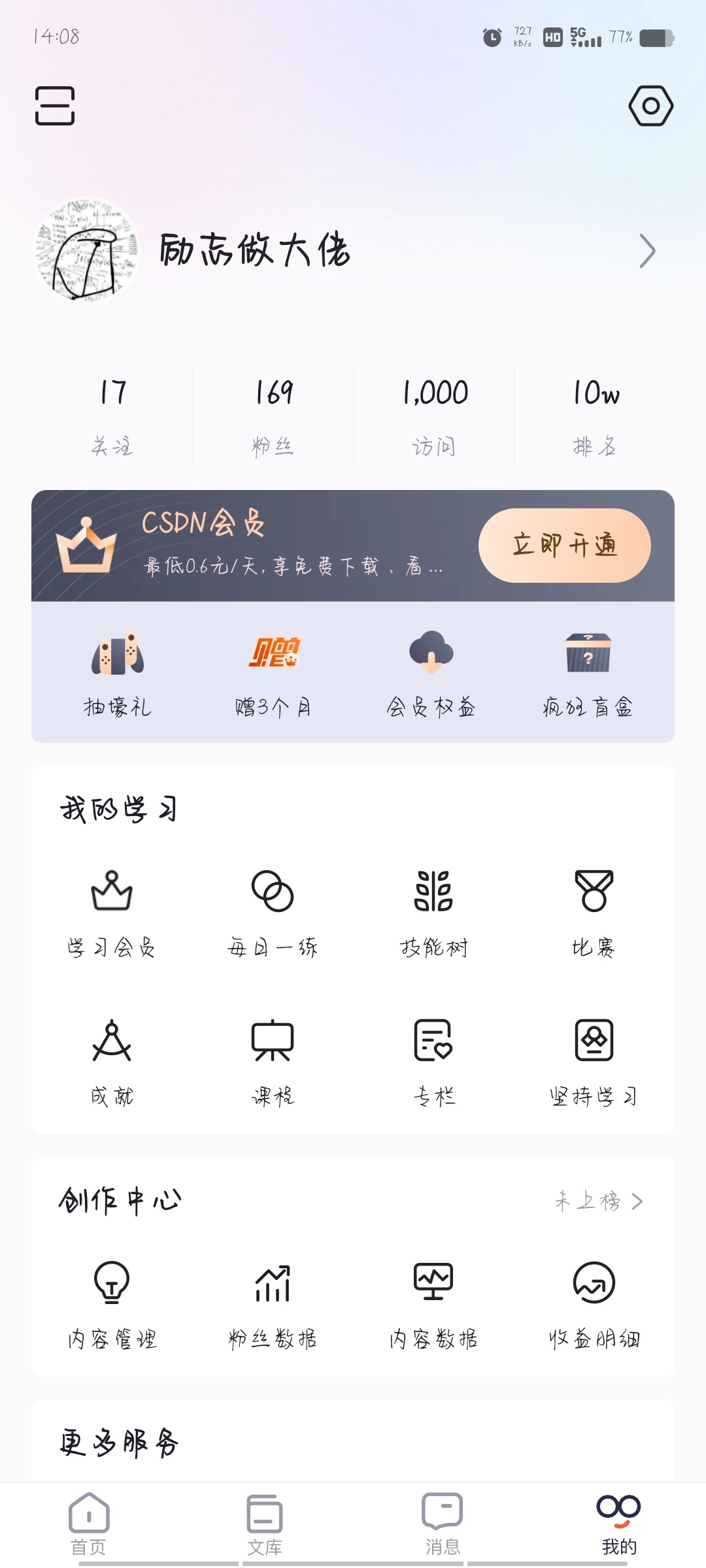Open 课程 courses
The width and height of the screenshot is (706, 1568).
point(273,1060)
